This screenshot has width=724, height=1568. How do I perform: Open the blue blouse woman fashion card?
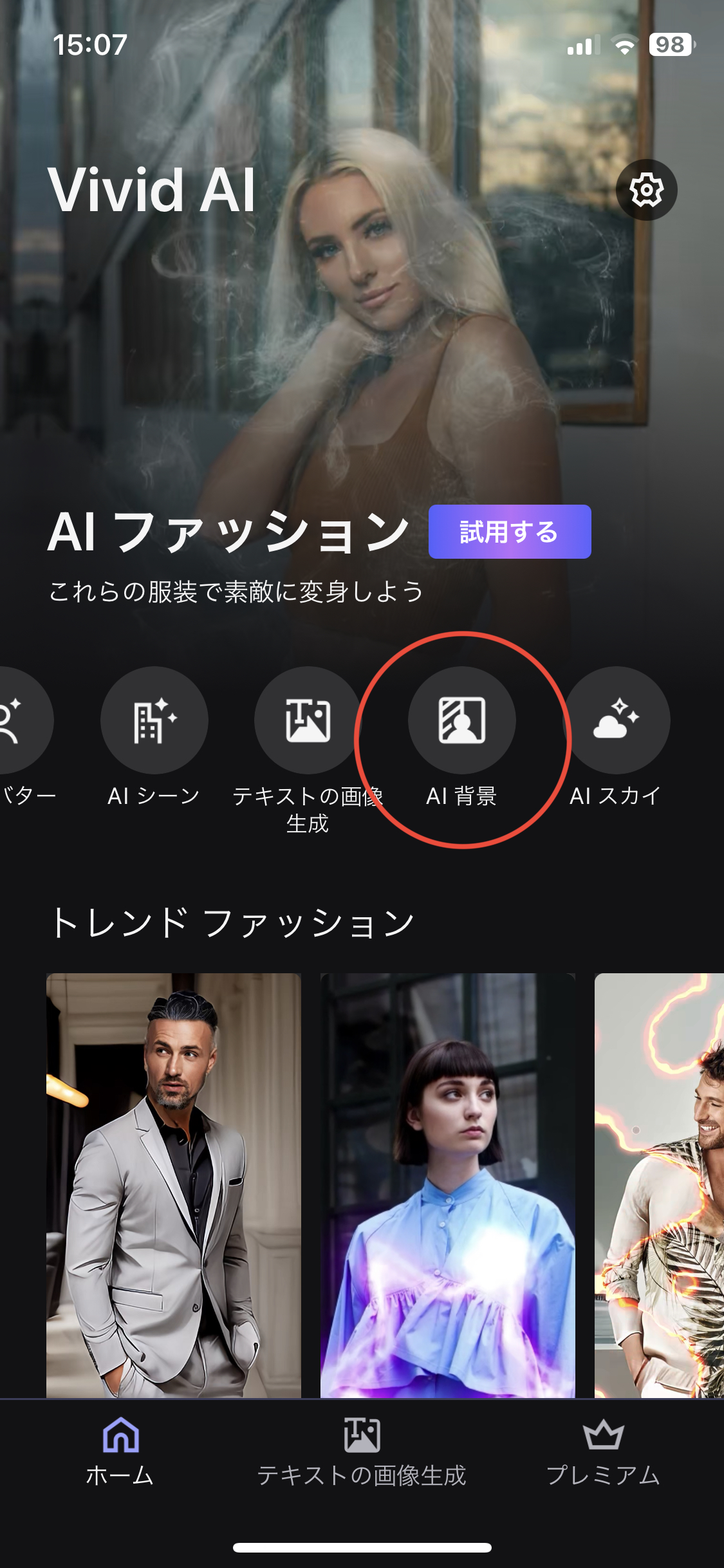[447, 1184]
